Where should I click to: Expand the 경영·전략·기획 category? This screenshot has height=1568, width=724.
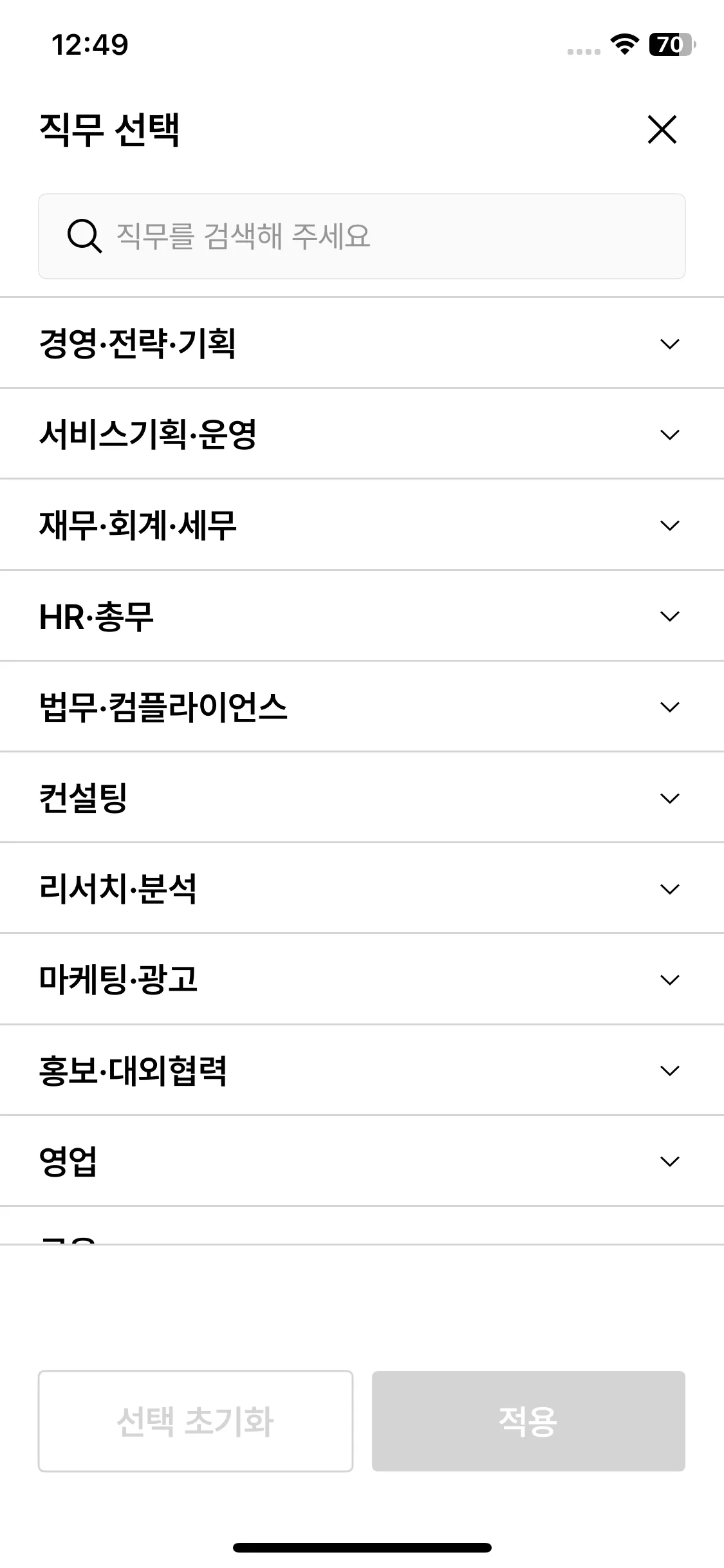(x=362, y=343)
